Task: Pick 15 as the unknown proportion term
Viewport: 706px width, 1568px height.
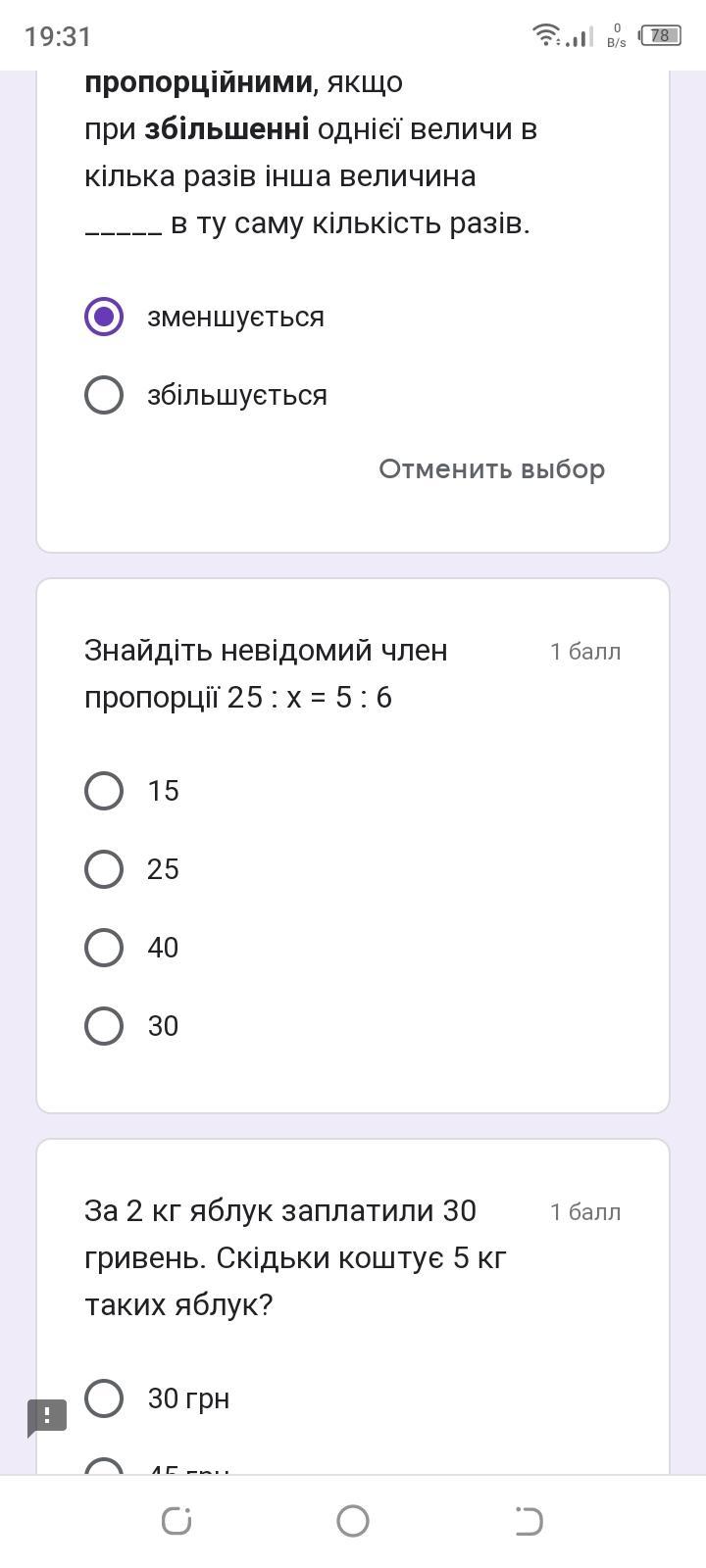Action: point(104,791)
